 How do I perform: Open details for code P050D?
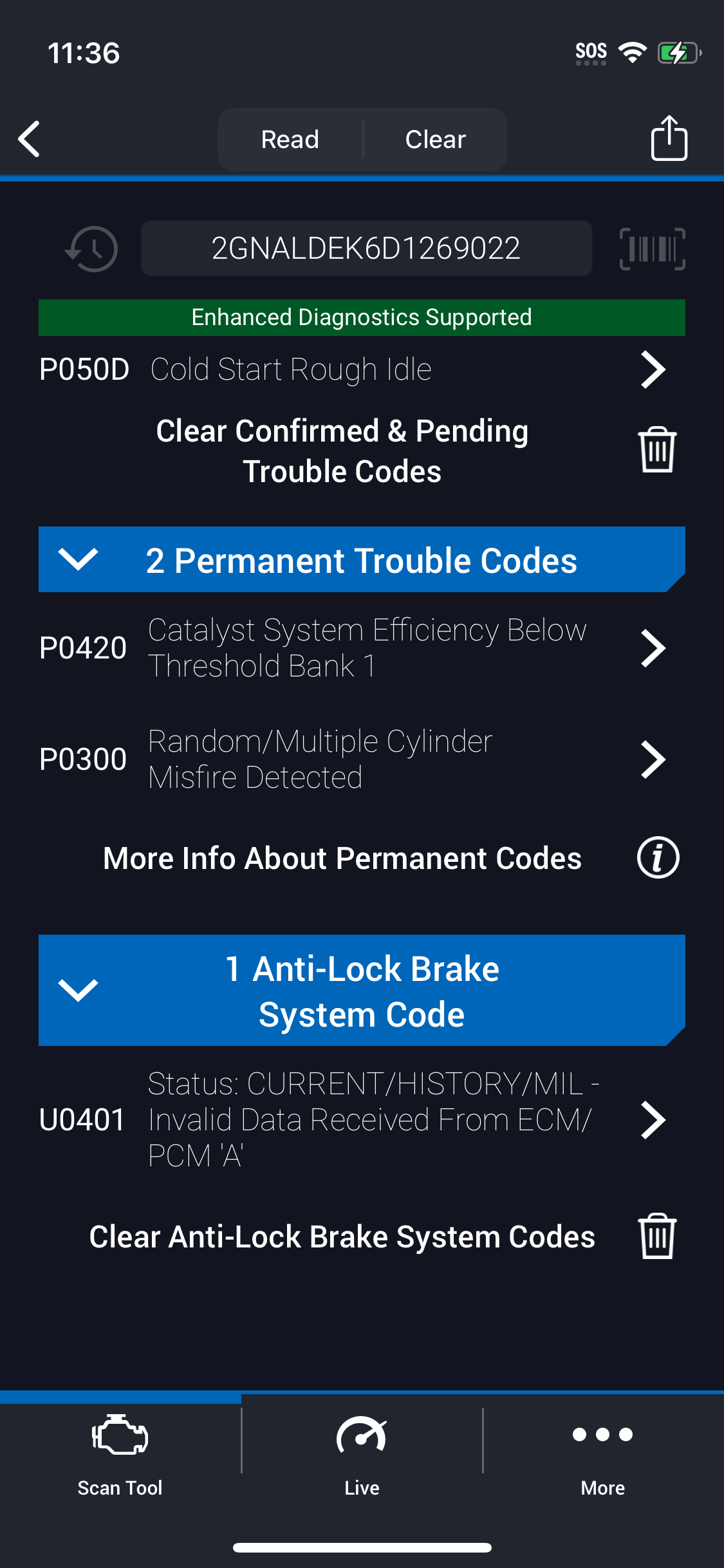(x=362, y=369)
